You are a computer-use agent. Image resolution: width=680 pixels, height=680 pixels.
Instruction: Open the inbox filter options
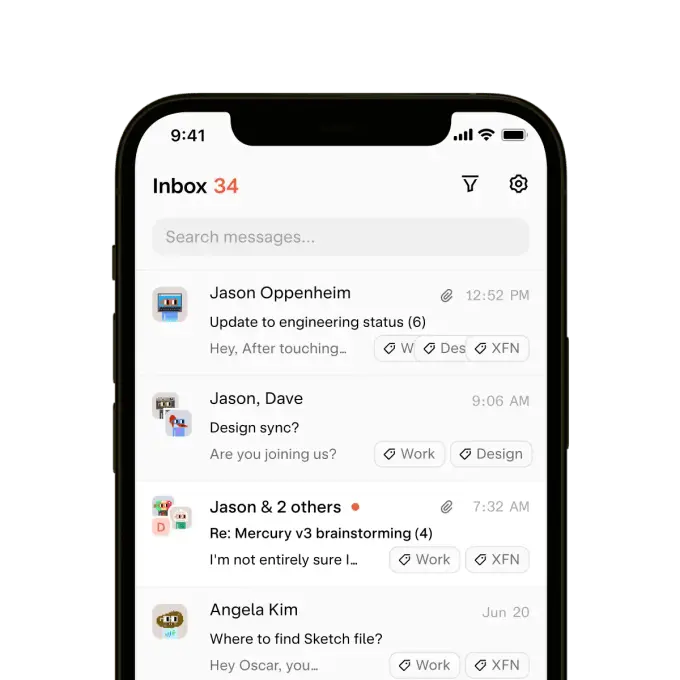pos(470,184)
